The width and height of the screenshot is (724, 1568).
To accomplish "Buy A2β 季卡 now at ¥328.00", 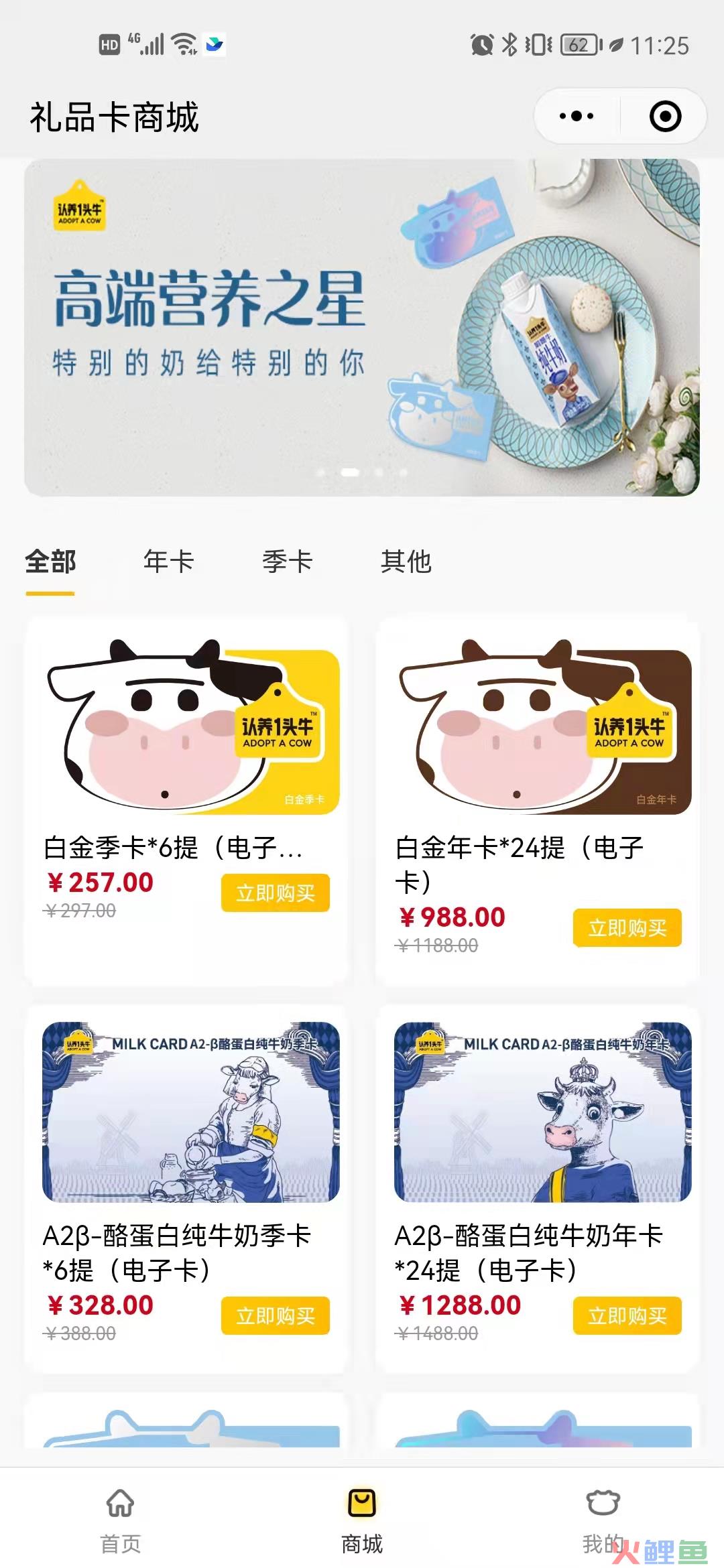I will click(275, 1315).
